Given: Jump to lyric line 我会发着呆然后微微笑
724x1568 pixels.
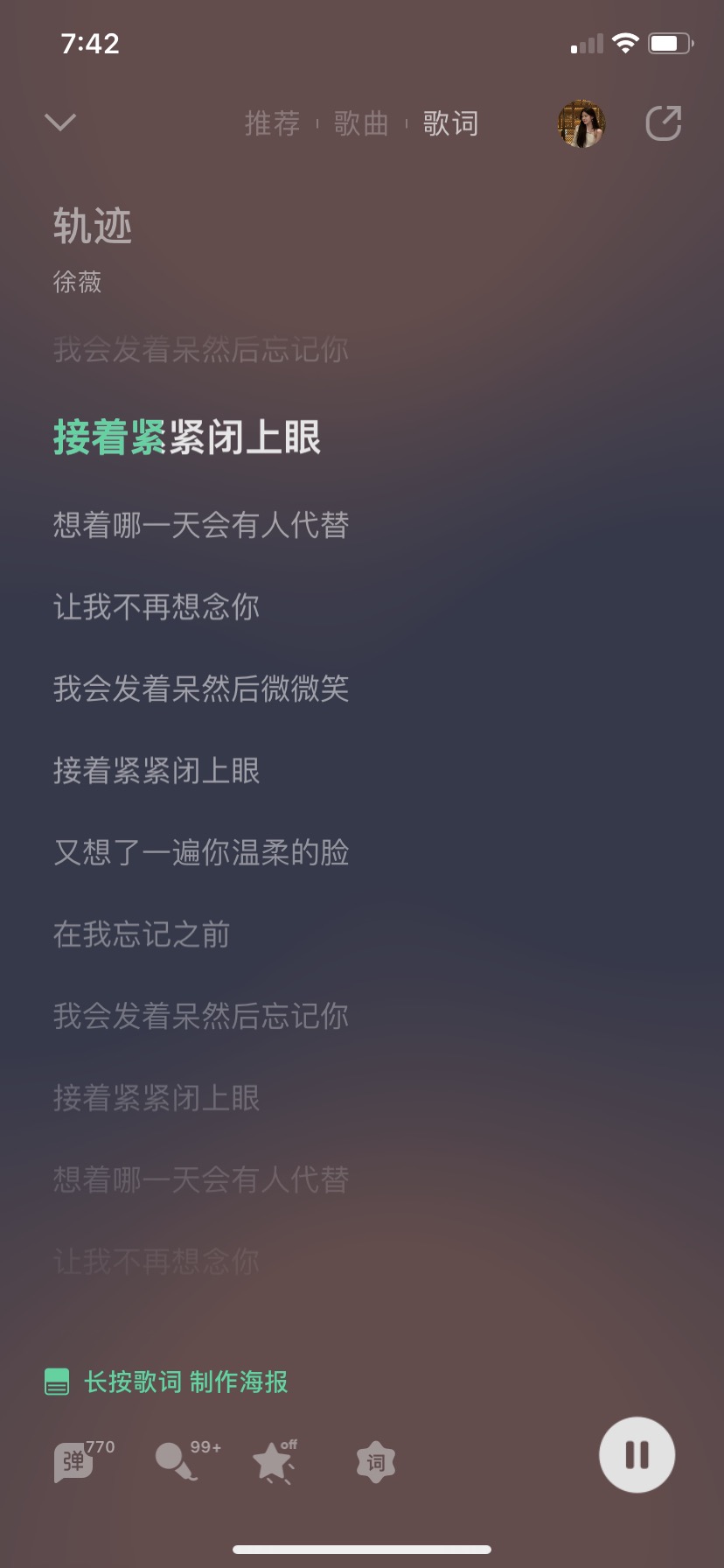Looking at the screenshot, I should coord(201,689).
